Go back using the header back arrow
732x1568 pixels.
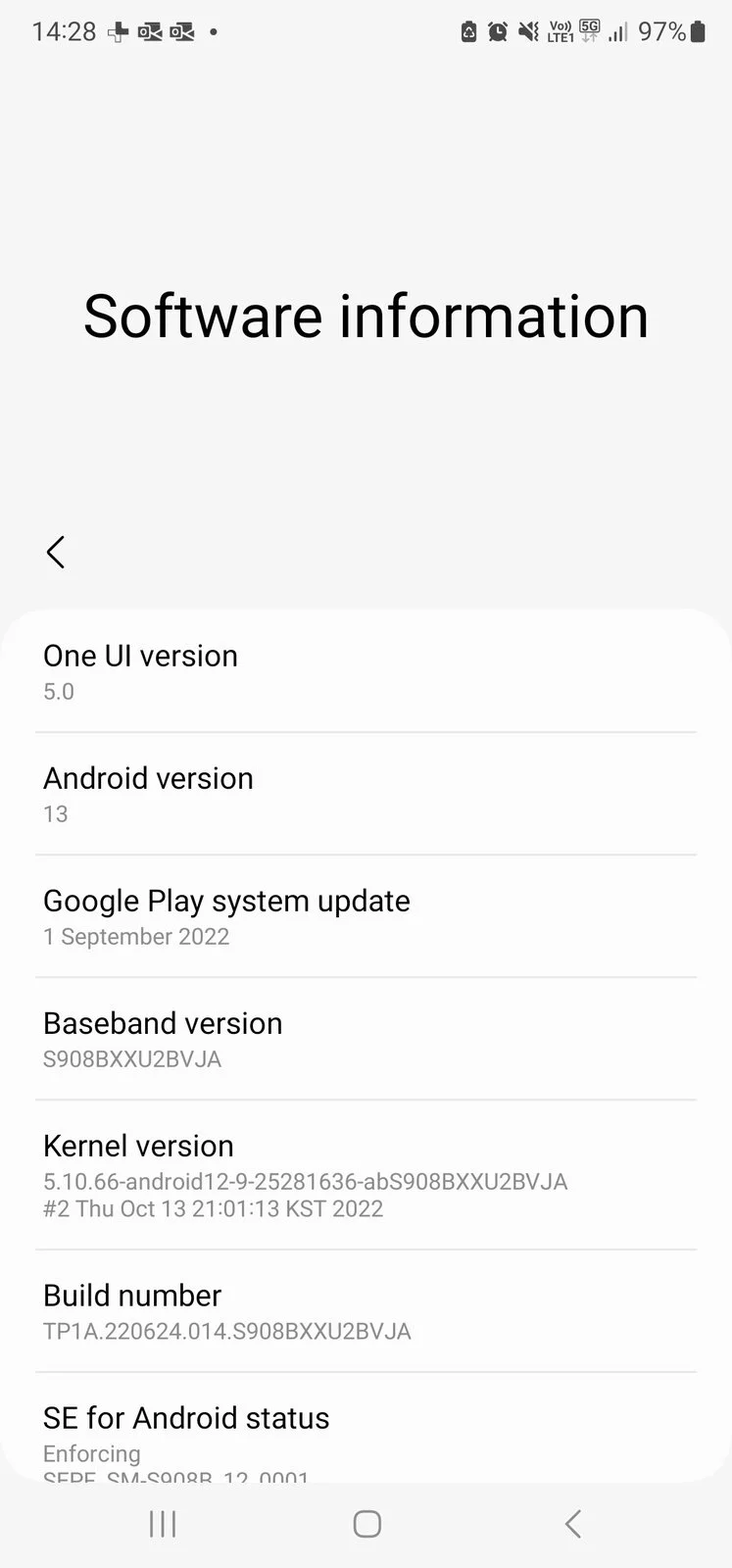(56, 553)
